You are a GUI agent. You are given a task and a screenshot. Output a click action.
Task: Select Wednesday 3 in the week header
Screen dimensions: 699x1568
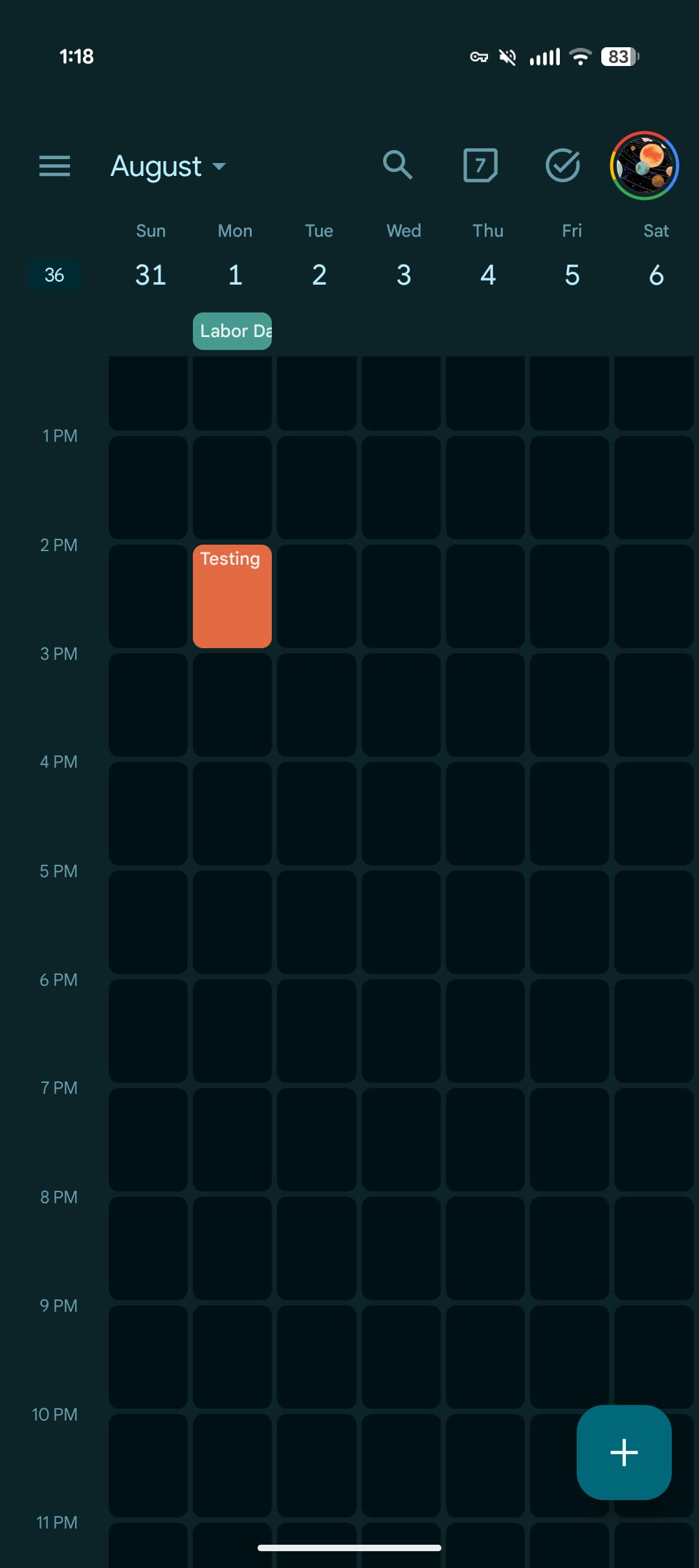tap(404, 275)
